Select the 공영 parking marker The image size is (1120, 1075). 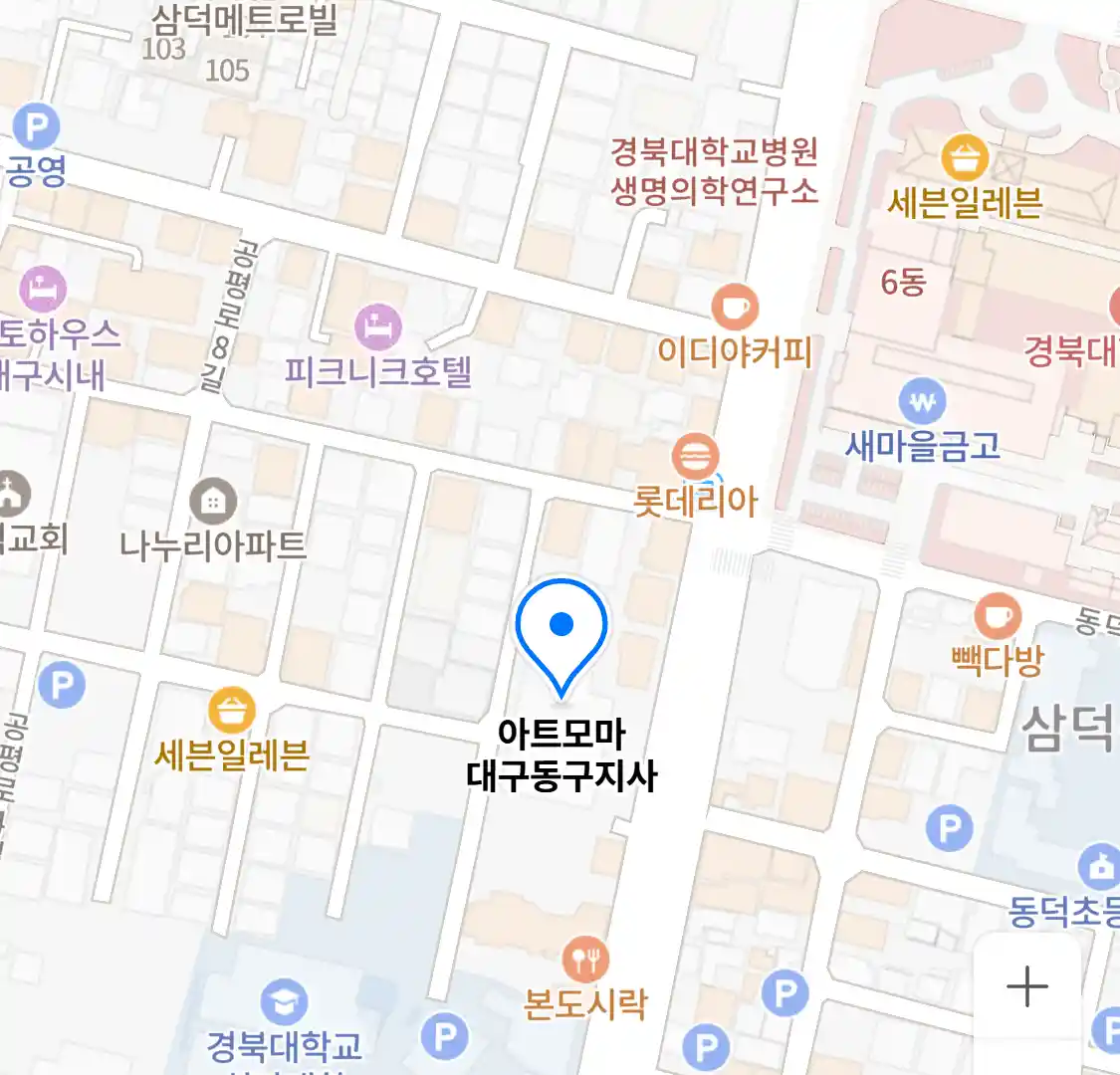(x=37, y=127)
